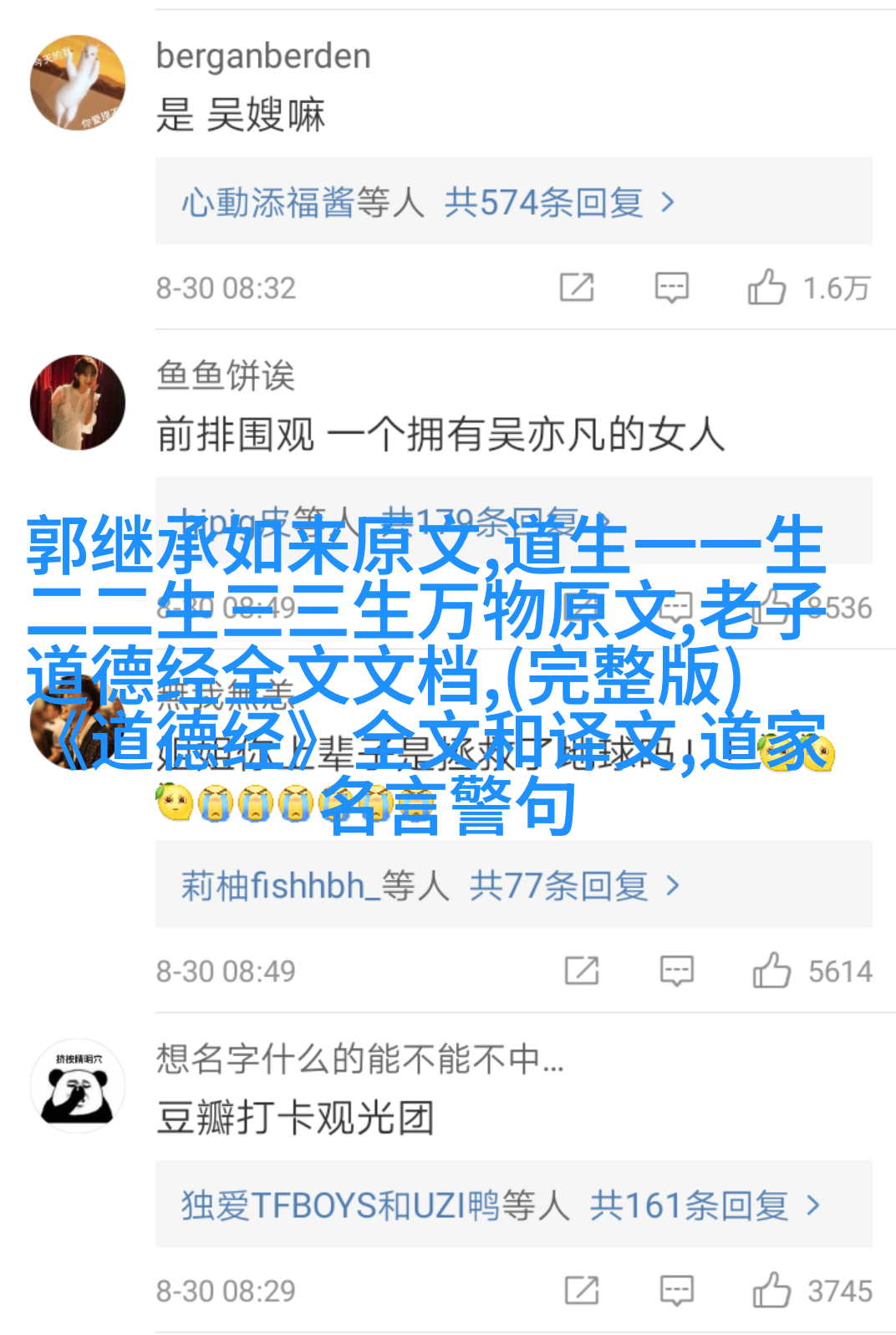Repost the comment with 5614 likes
Screen dimensions: 896x1335
582,971
